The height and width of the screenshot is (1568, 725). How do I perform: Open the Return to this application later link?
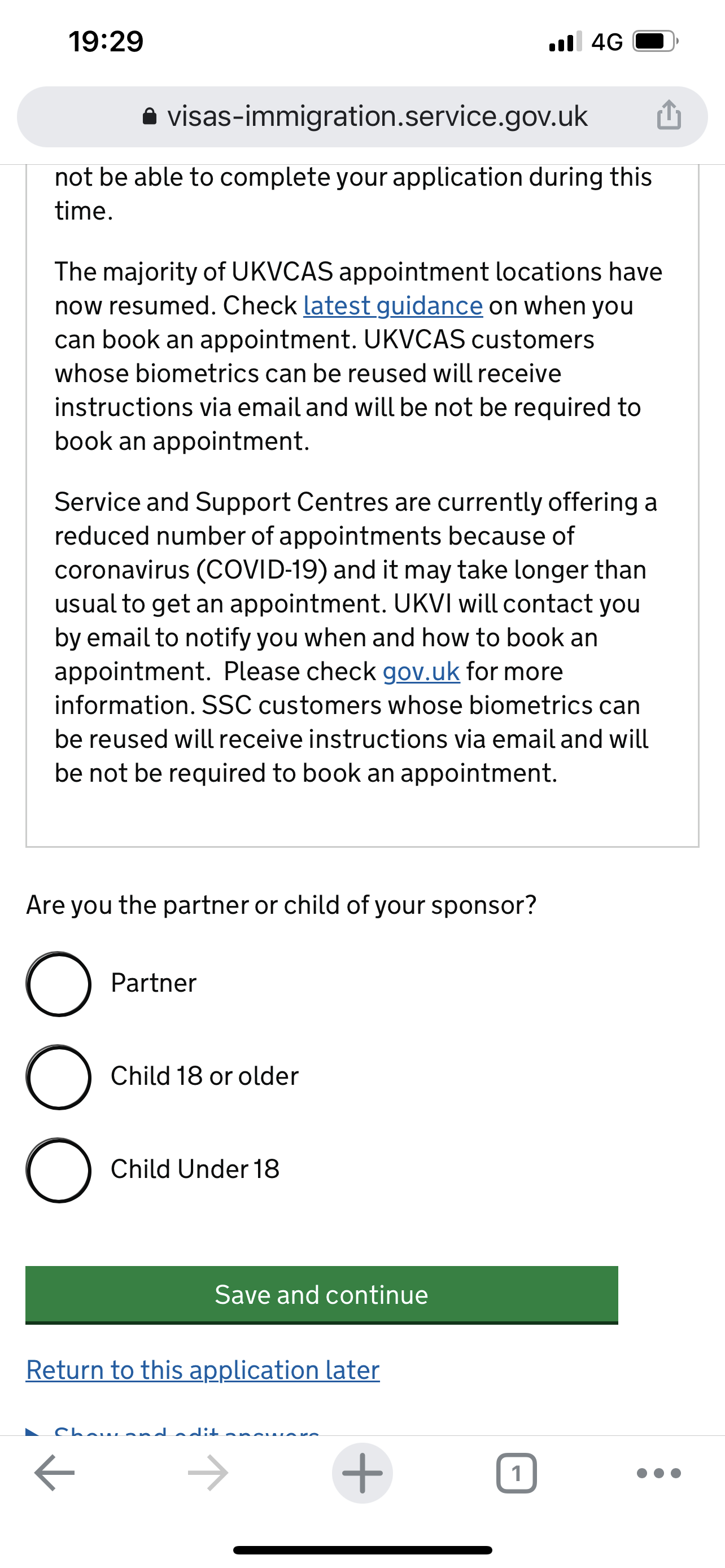coord(203,1370)
